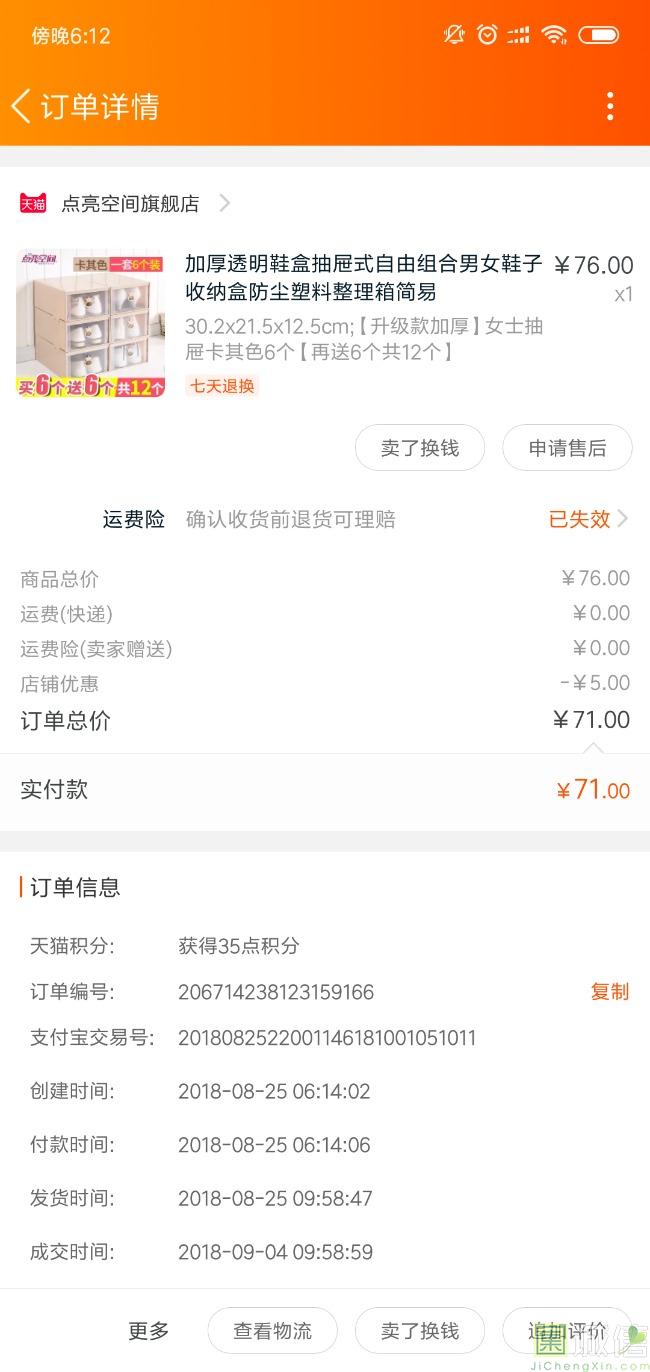Screen dimensions: 650x1372
Task: Copy the order number with 复制
Action: (609, 992)
